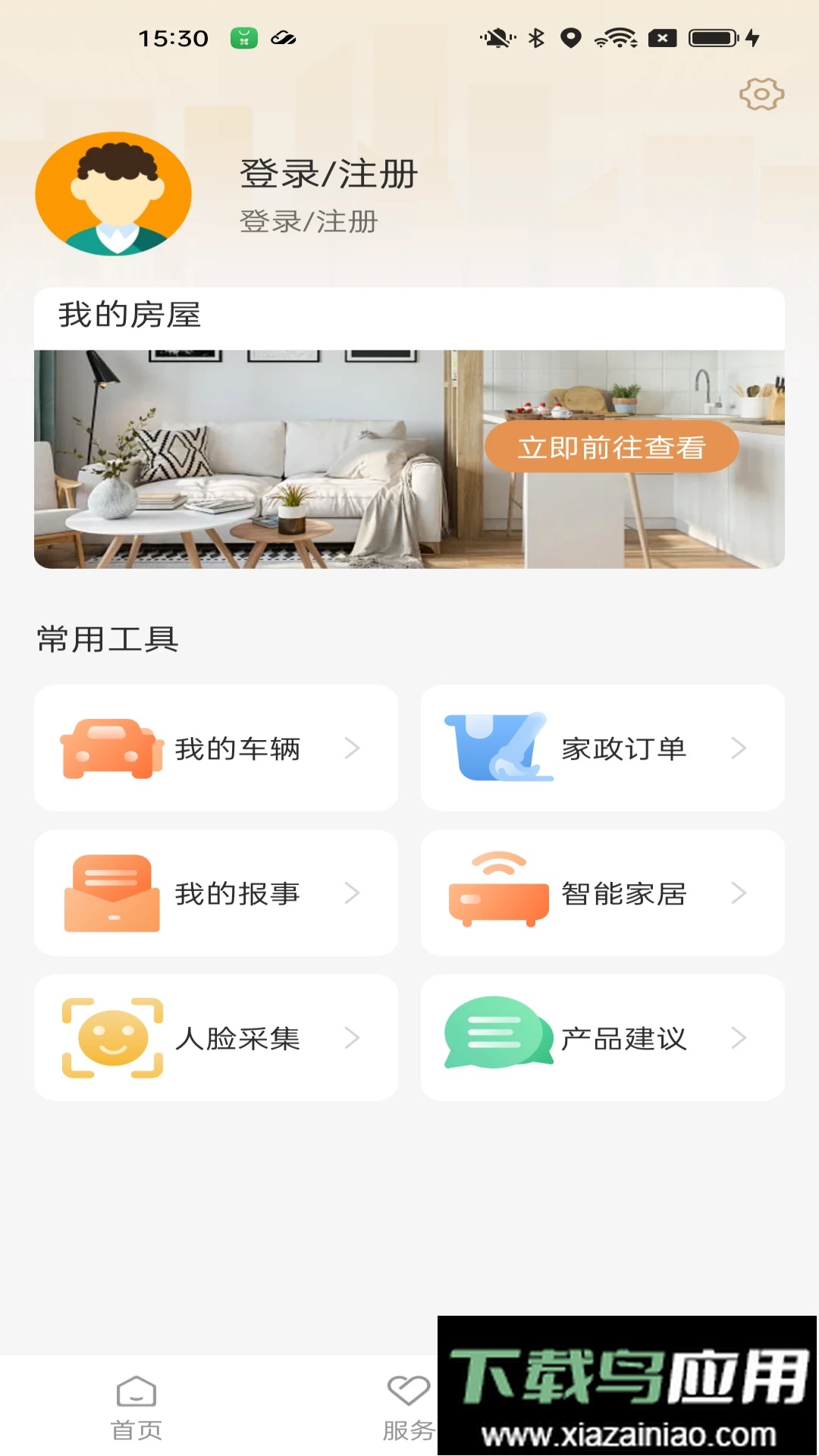819x1456 pixels.
Task: Open the settings gear icon
Action: 761,94
